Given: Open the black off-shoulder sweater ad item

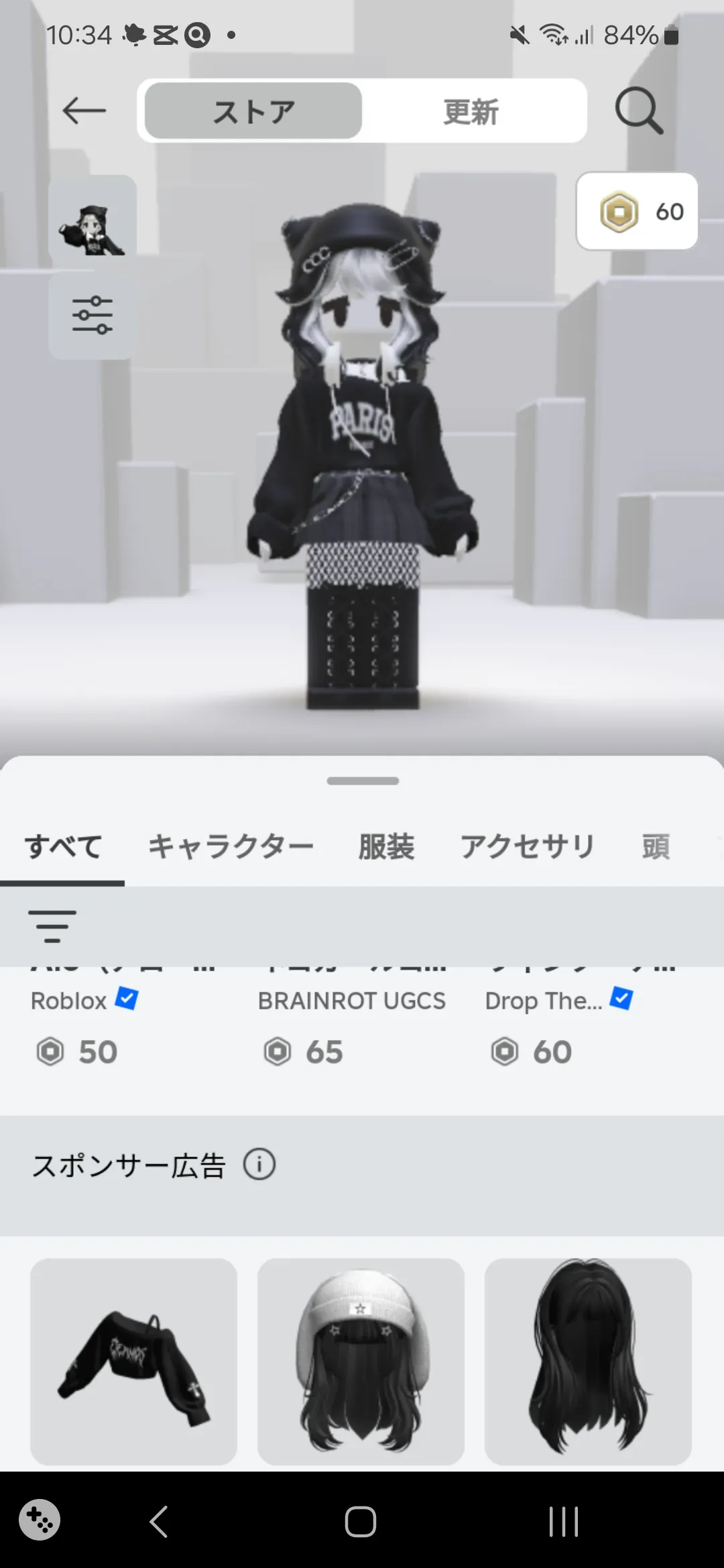Looking at the screenshot, I should click(133, 1362).
